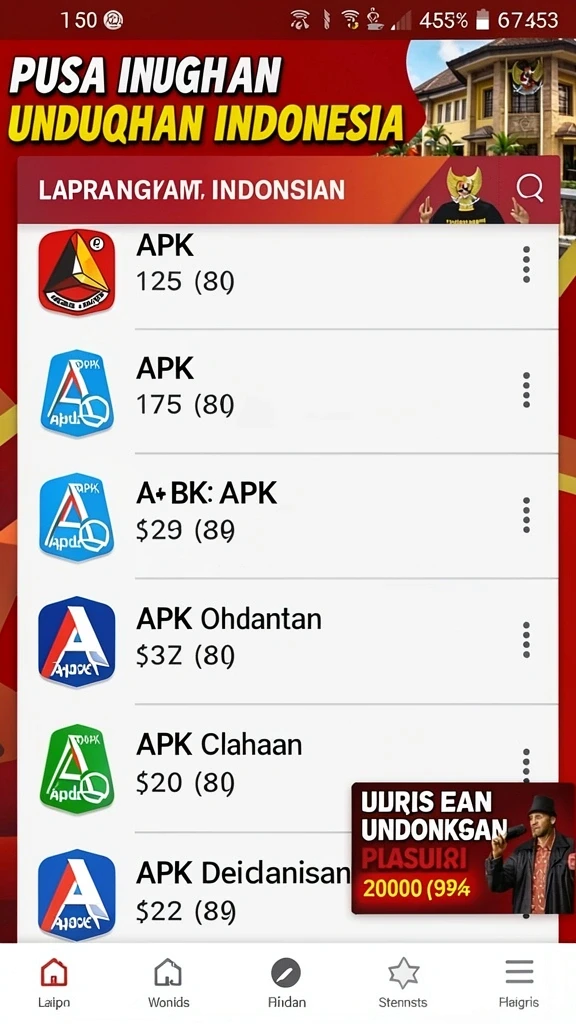Open the Flaigris menu tab
Screen dimensions: 576x1024
pyautogui.click(x=519, y=984)
